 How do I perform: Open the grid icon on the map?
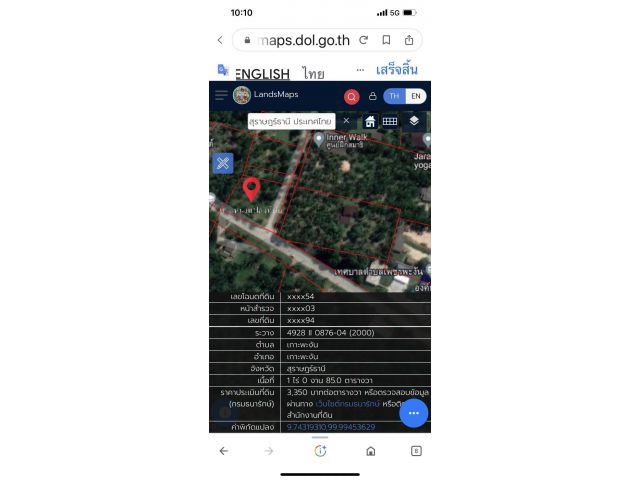pyautogui.click(x=390, y=121)
